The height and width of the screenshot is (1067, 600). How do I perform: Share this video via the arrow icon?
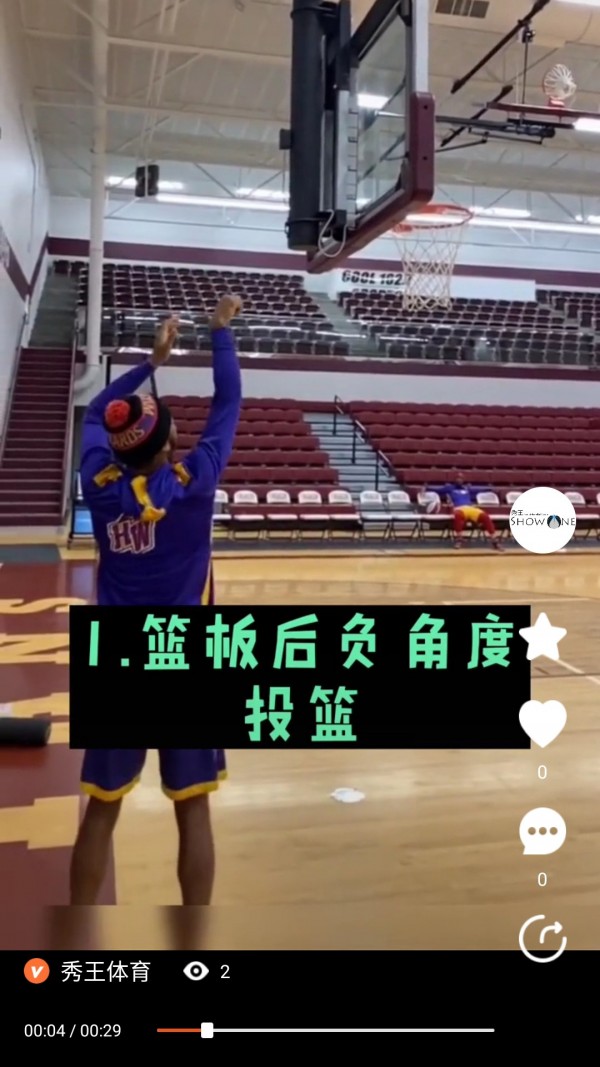point(543,938)
